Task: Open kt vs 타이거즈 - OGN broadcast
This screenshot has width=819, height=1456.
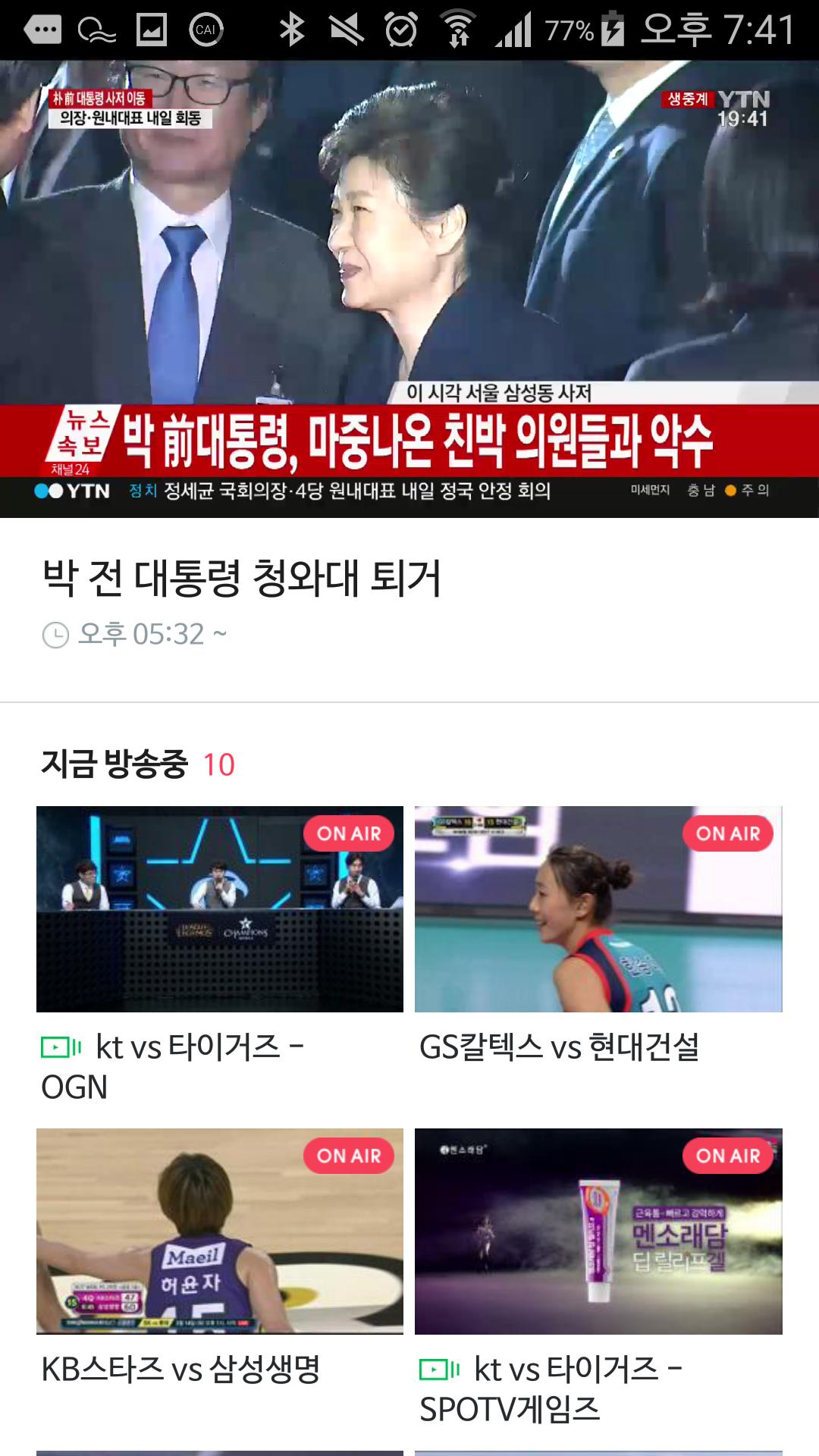Action: tap(220, 908)
